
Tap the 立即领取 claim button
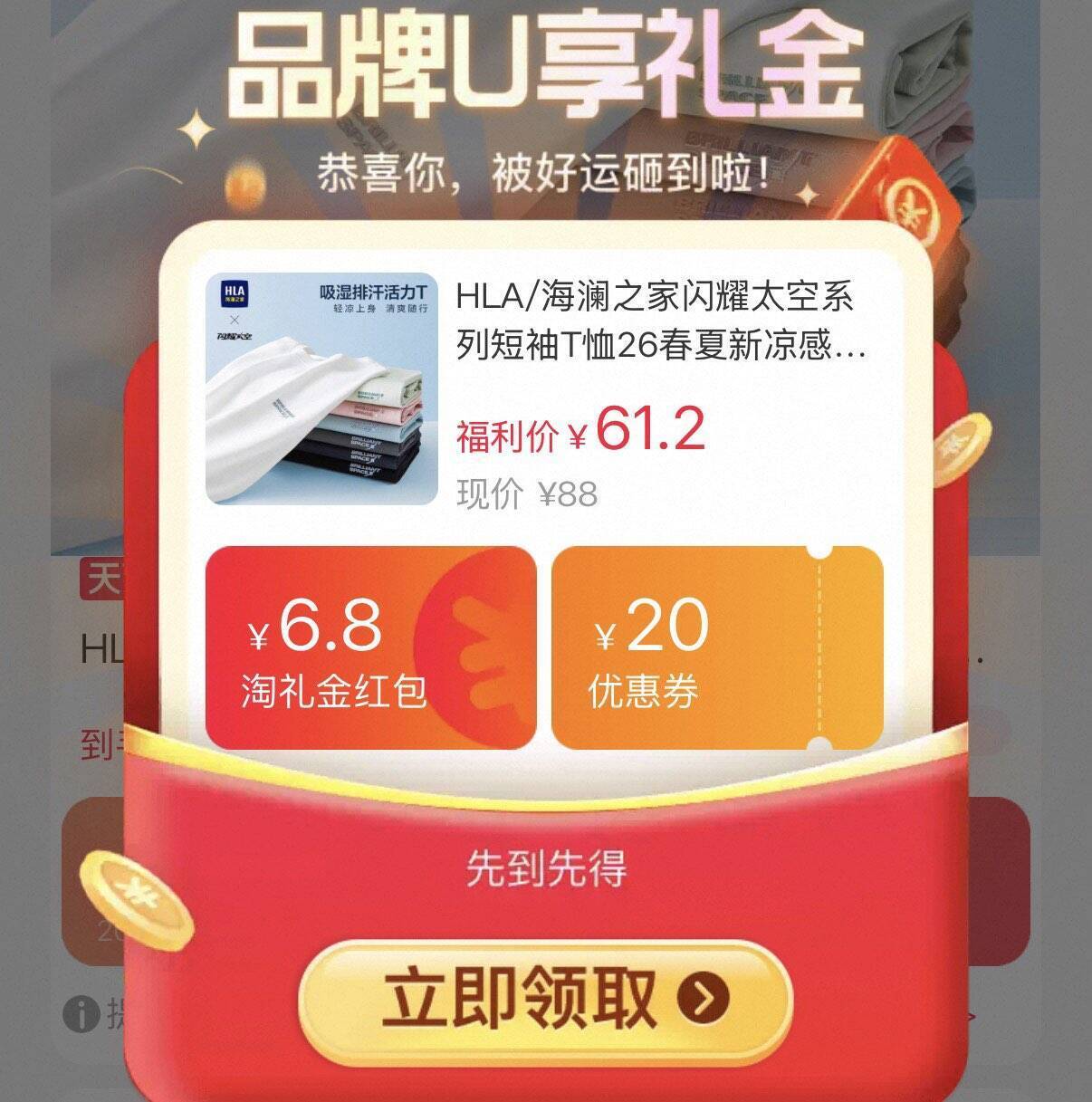[x=546, y=1000]
